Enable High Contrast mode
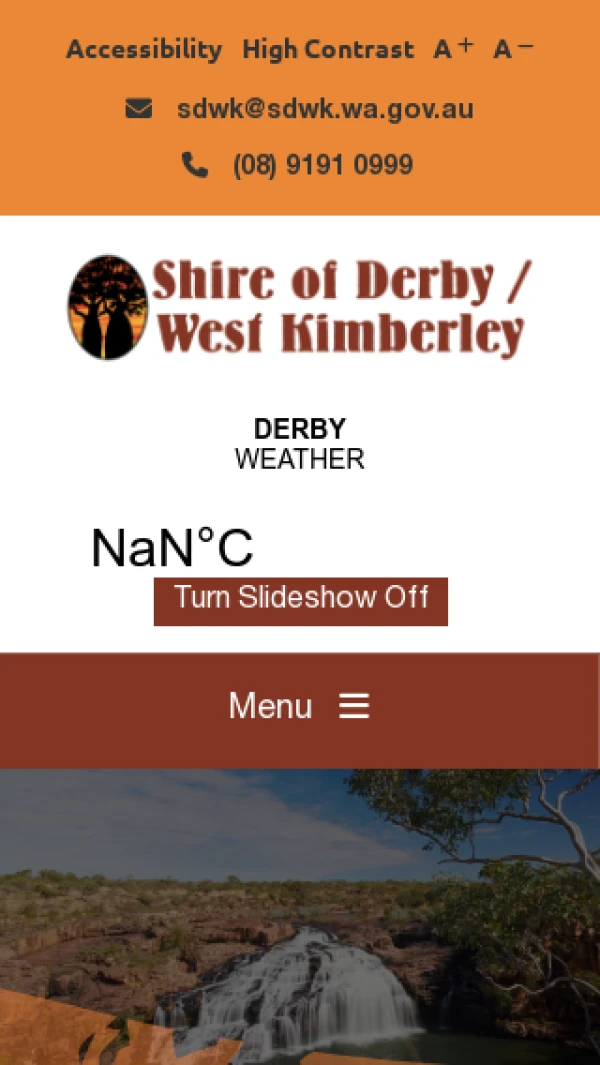This screenshot has height=1065, width=600. point(327,49)
